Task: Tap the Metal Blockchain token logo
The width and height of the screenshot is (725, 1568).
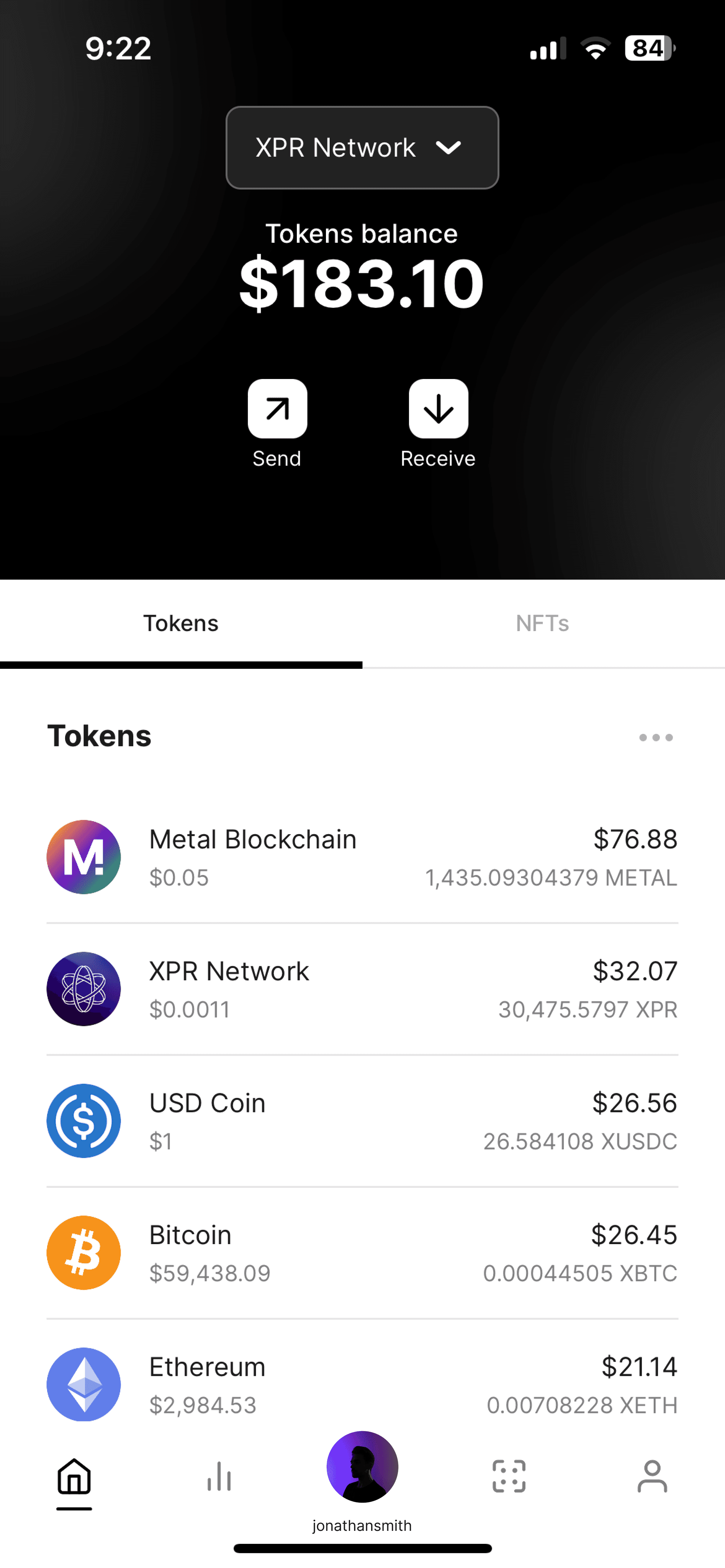Action: click(x=83, y=857)
